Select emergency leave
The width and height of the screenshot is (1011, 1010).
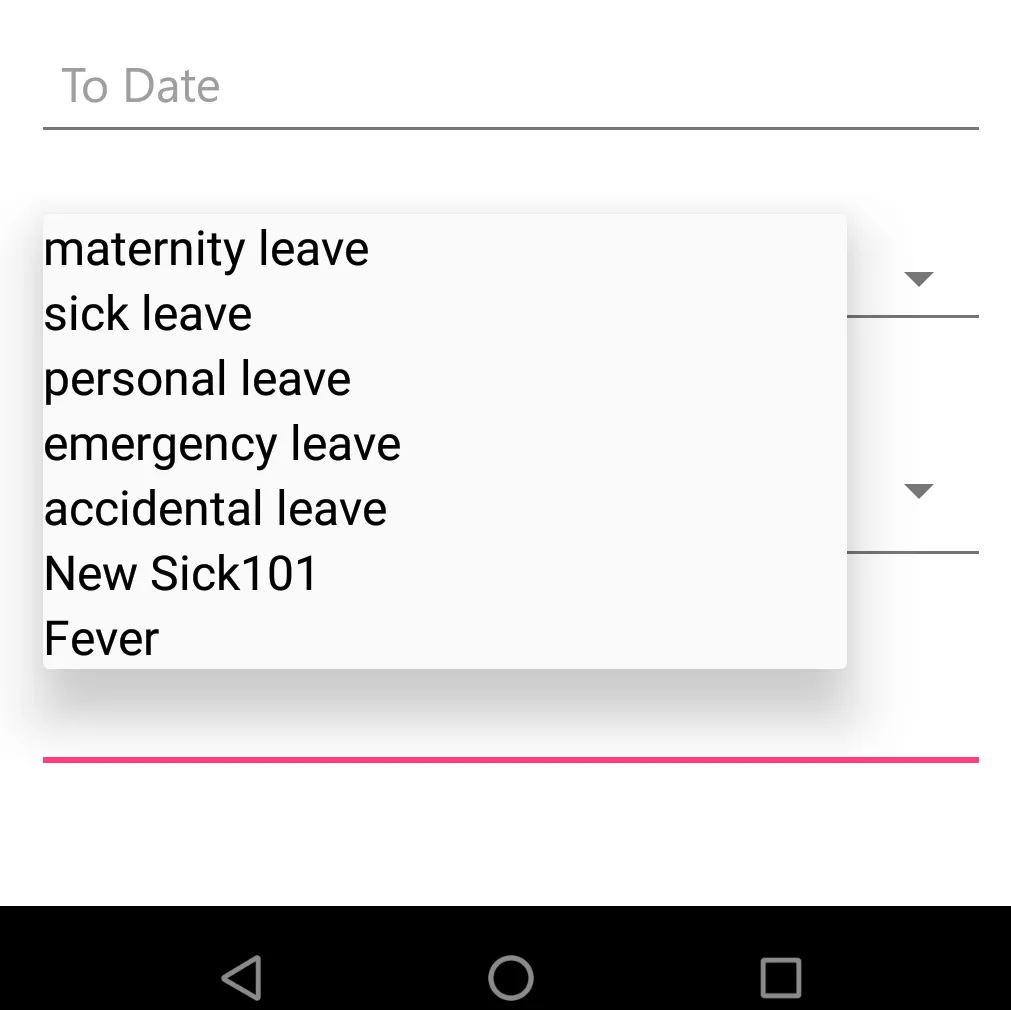tap(222, 444)
